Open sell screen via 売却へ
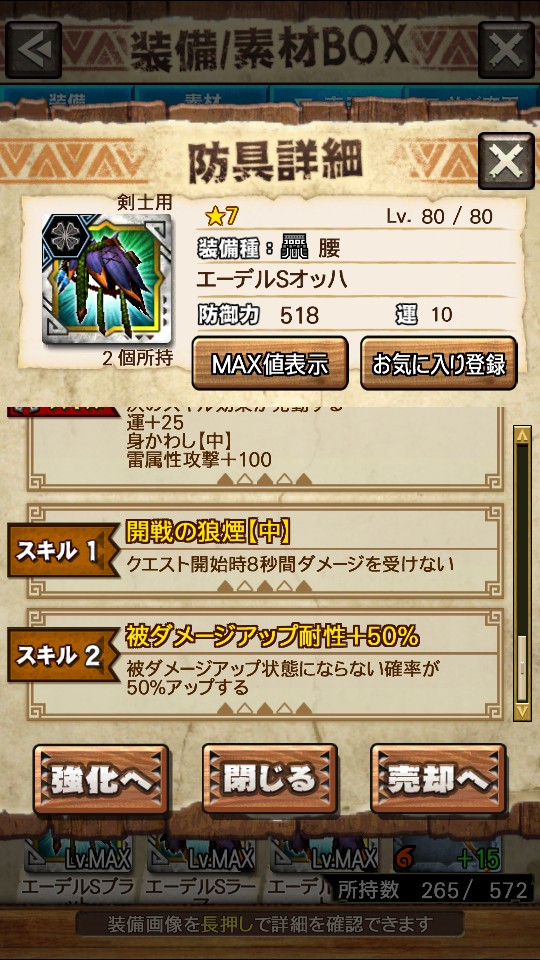This screenshot has height=960, width=540. 438,779
